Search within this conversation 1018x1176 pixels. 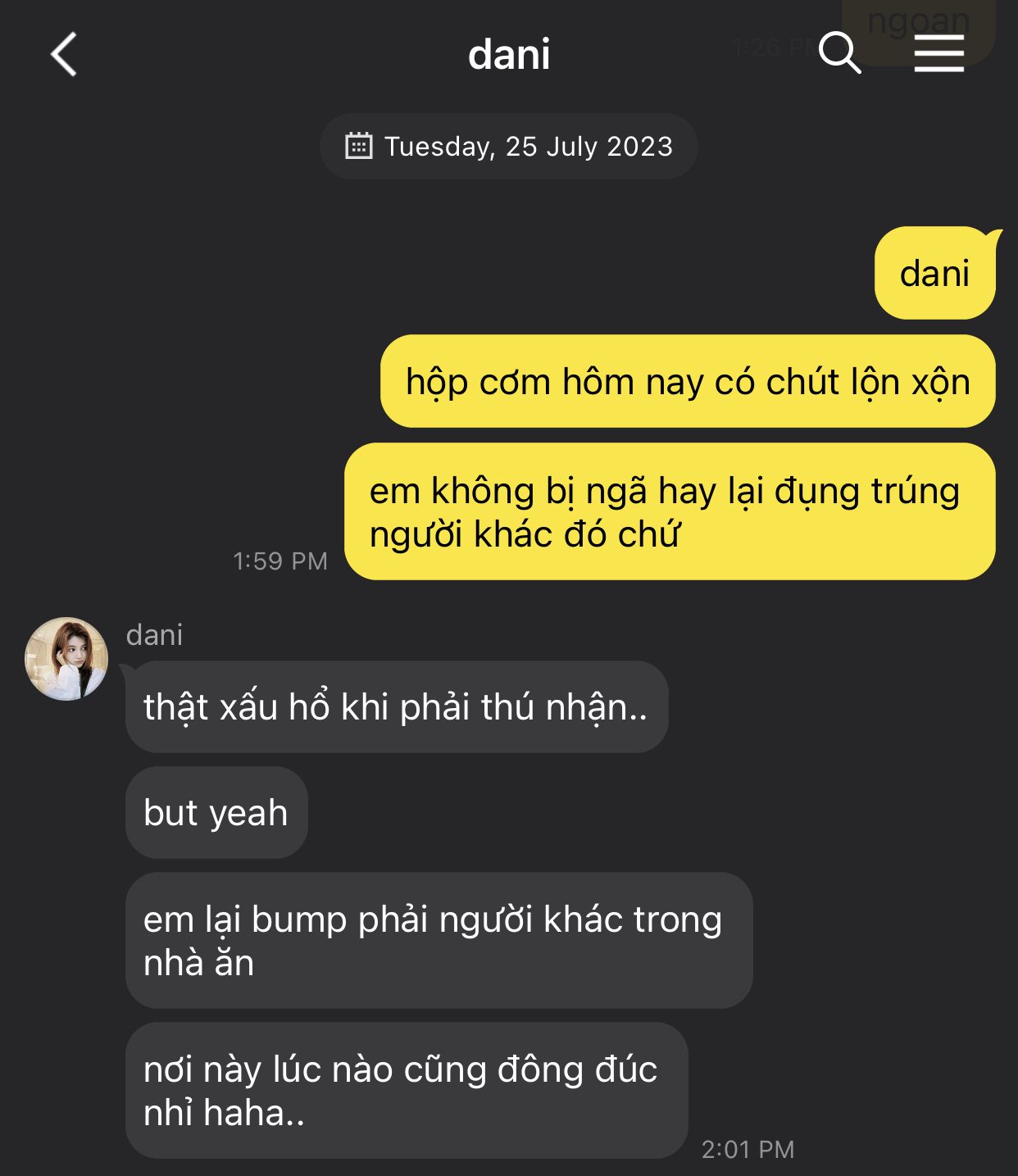(840, 54)
